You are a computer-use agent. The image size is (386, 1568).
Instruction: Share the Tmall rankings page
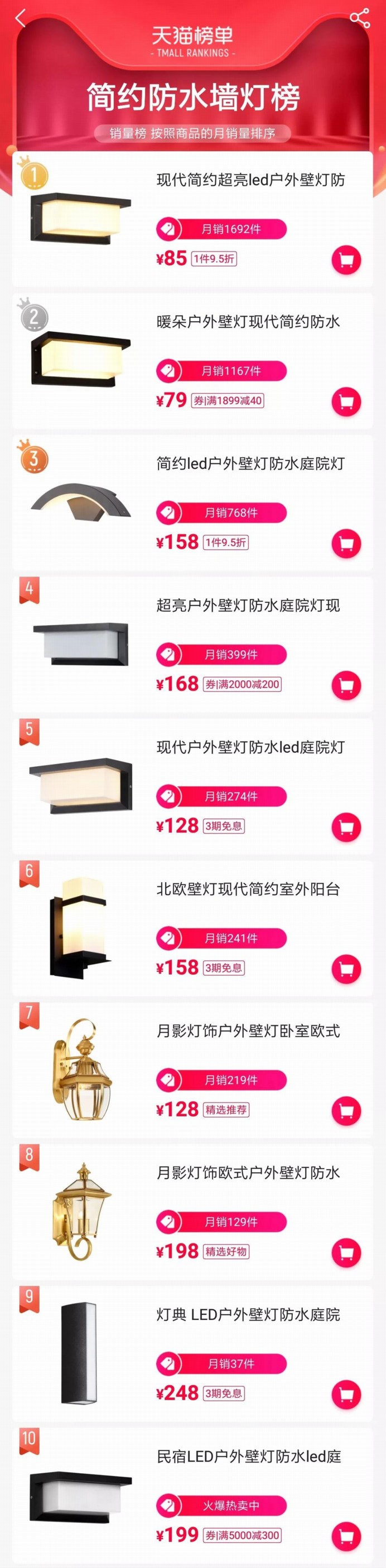pyautogui.click(x=360, y=18)
